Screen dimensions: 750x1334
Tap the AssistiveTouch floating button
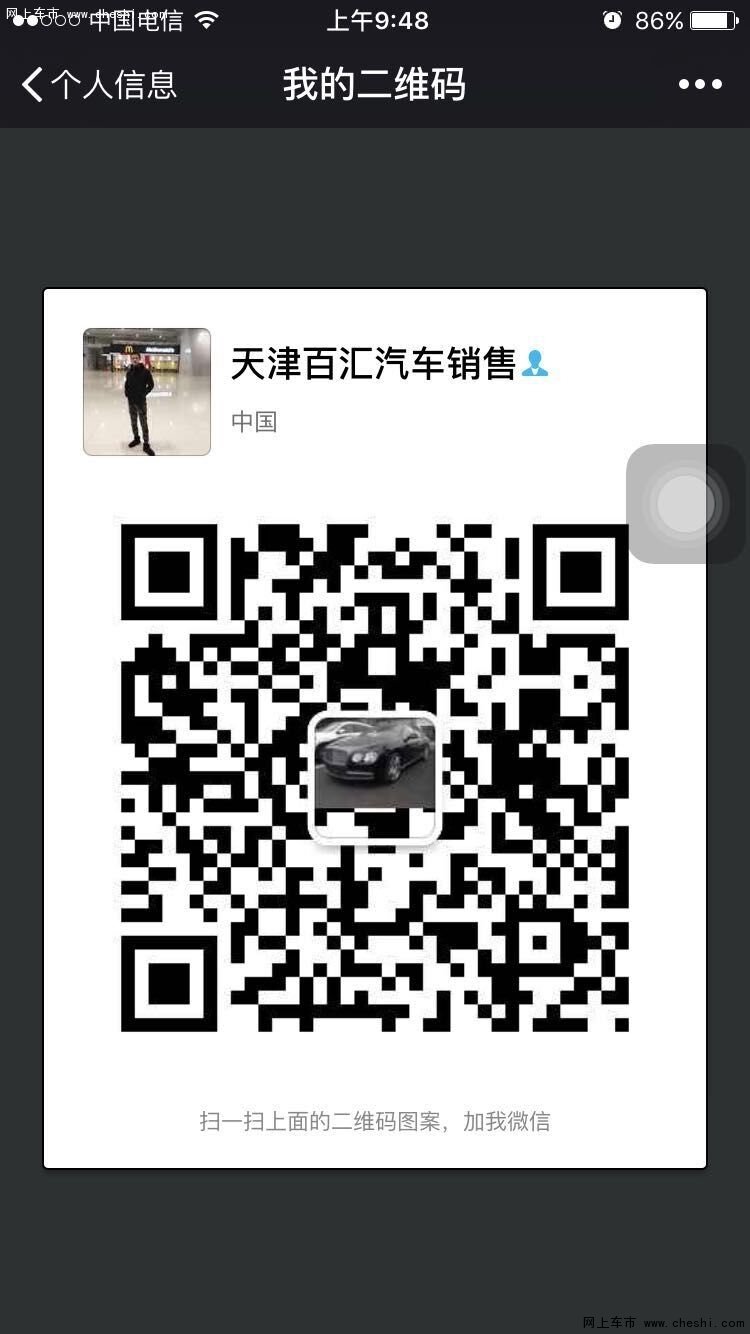[687, 503]
